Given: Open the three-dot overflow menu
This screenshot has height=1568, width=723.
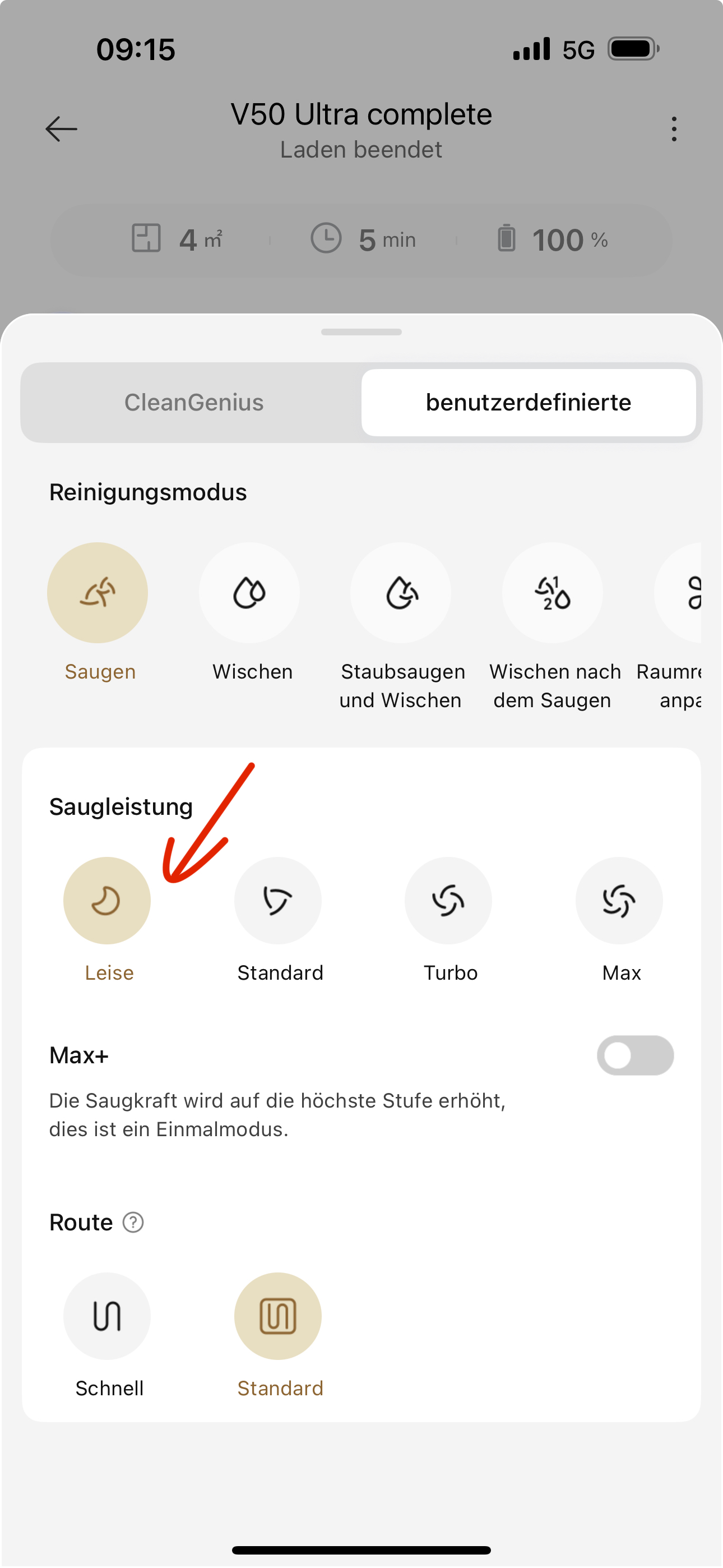Looking at the screenshot, I should (674, 129).
